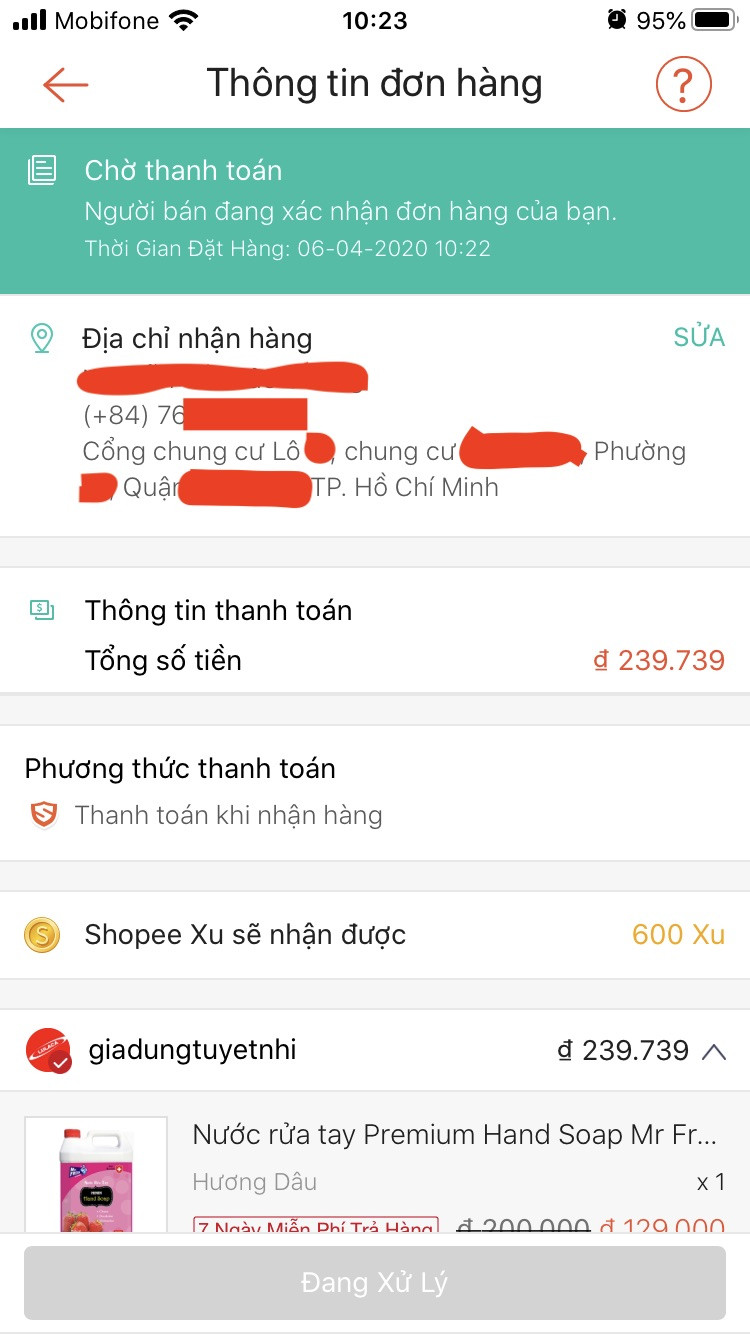Image resolution: width=750 pixels, height=1334 pixels.
Task: Click the back arrow to leave order details
Action: click(x=64, y=84)
